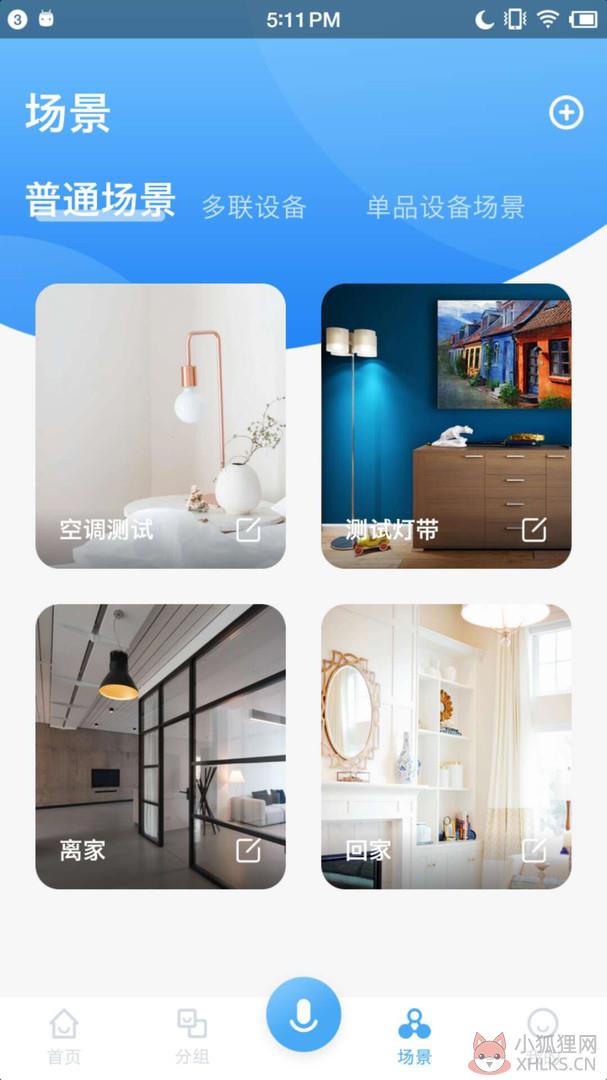Go to the 首页 home tab
This screenshot has width=607, height=1080.
pos(64,1037)
